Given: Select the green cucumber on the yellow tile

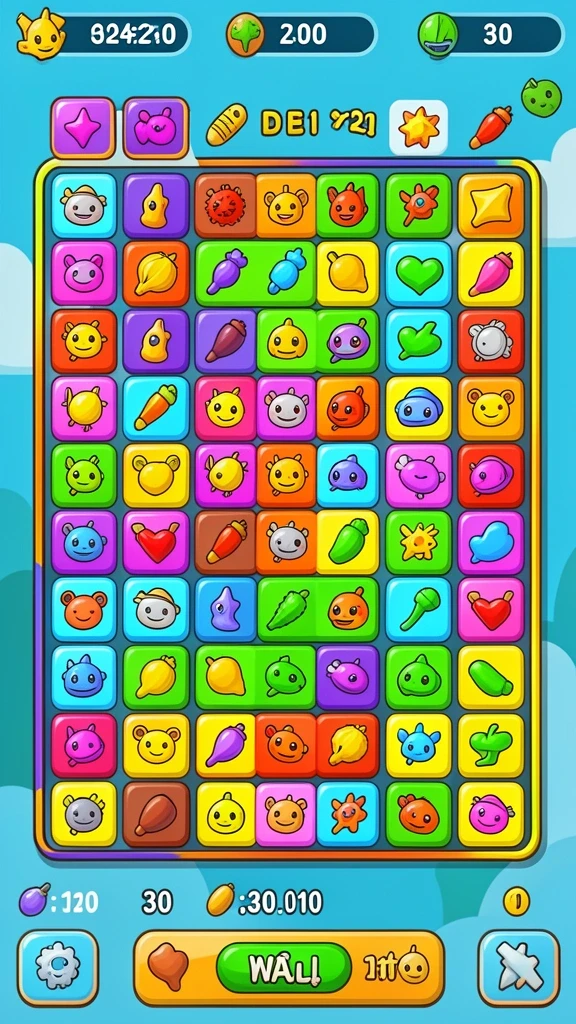Looking at the screenshot, I should [x=490, y=678].
